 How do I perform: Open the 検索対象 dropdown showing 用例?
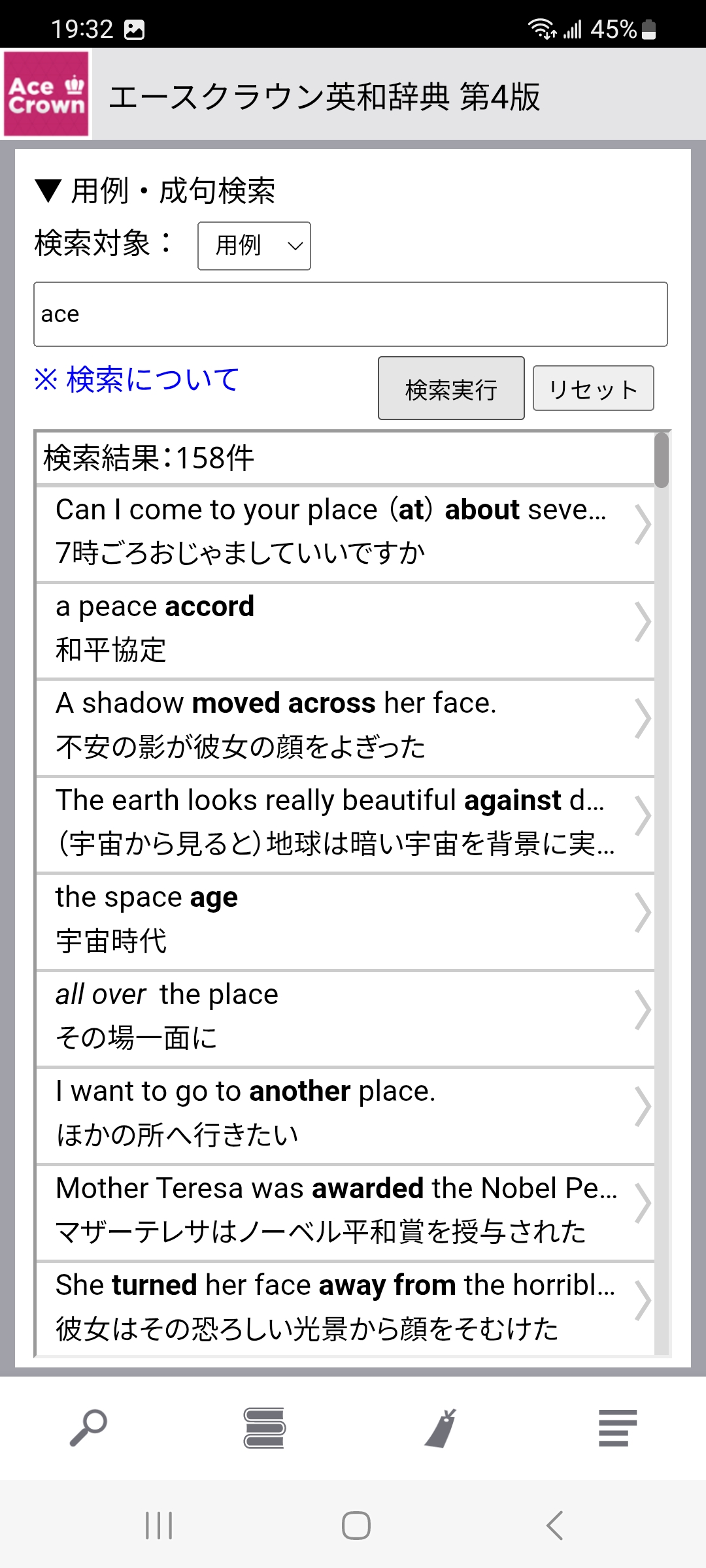coord(254,246)
